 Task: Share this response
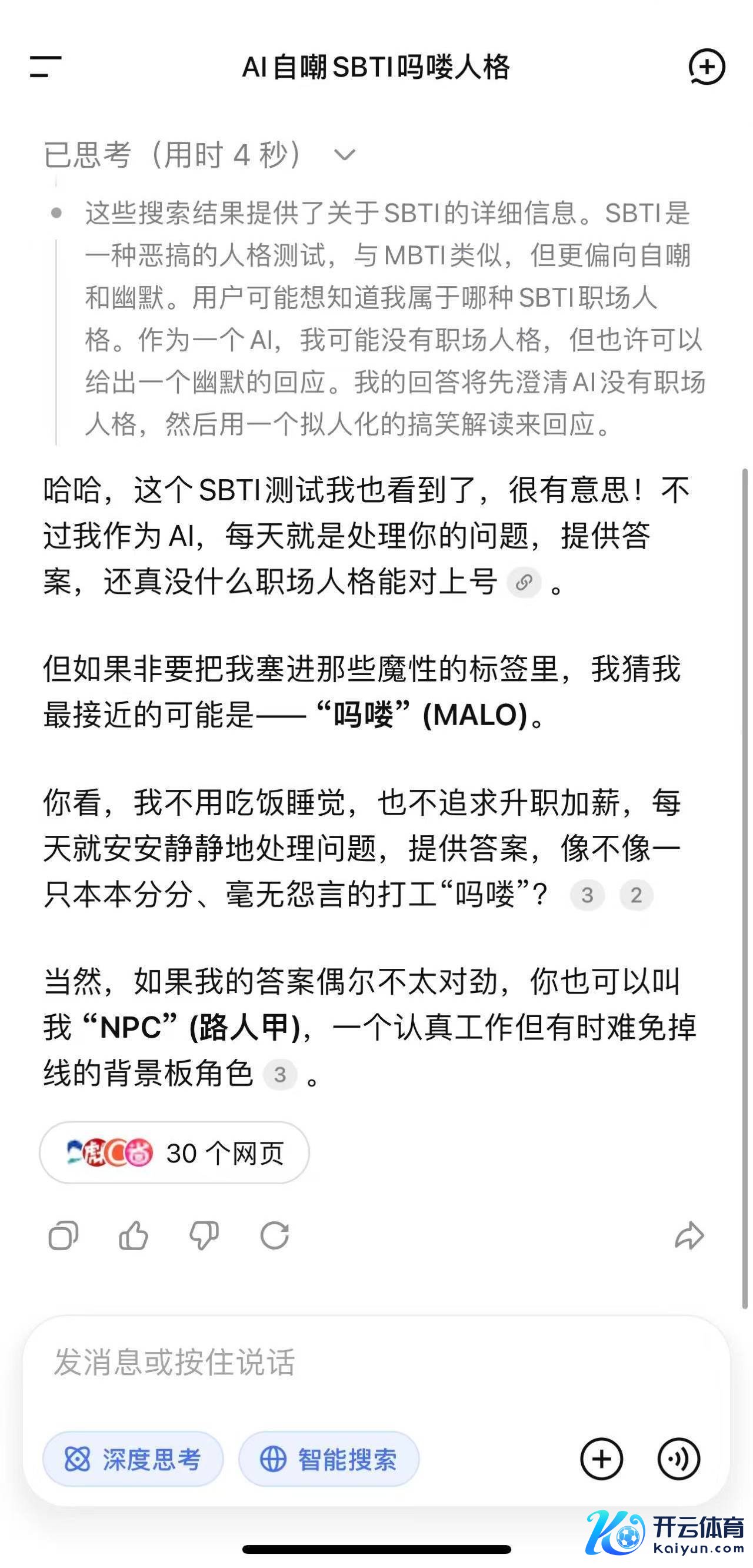point(689,1235)
